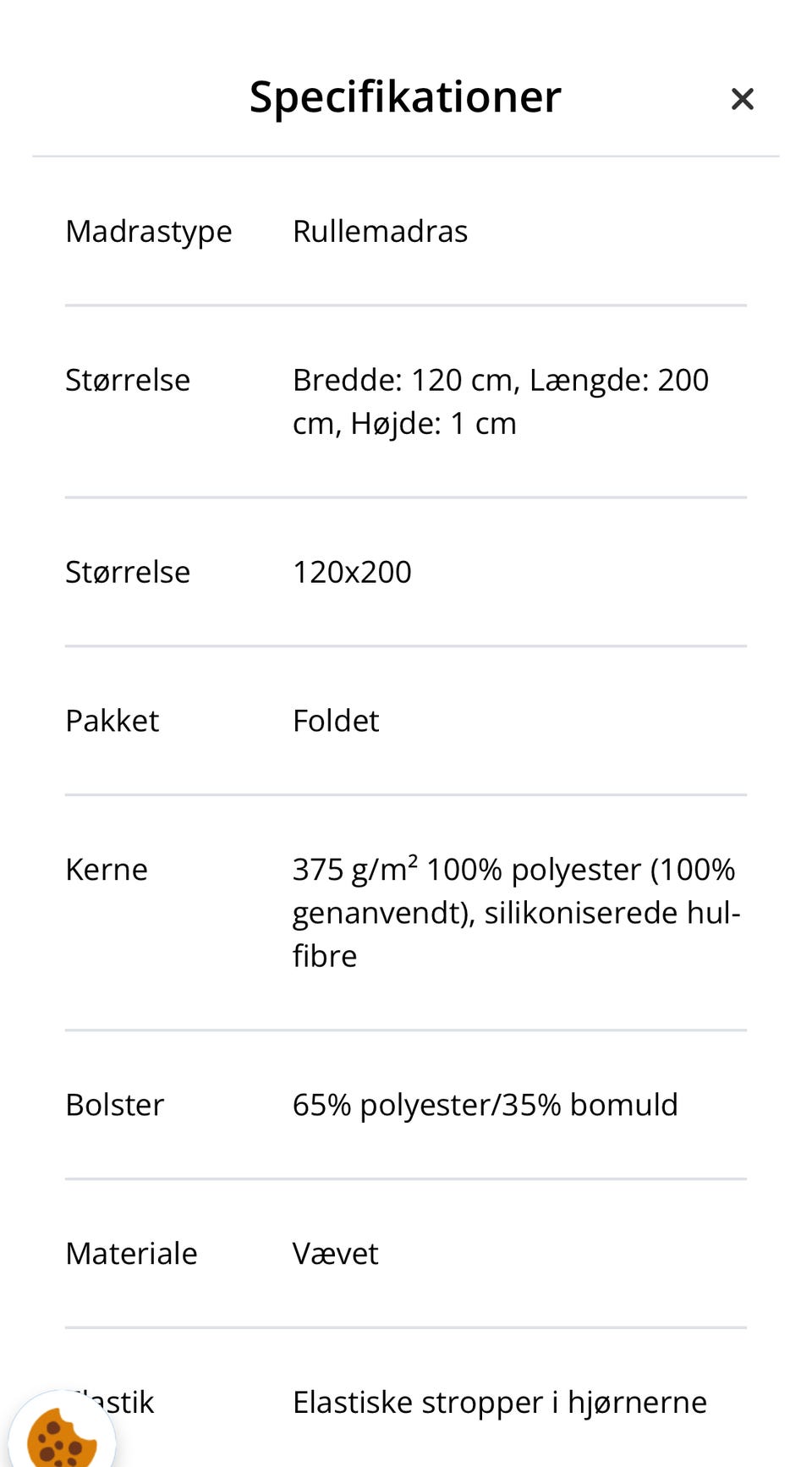Click the Materiale label
The image size is (812, 1467).
(x=131, y=1253)
